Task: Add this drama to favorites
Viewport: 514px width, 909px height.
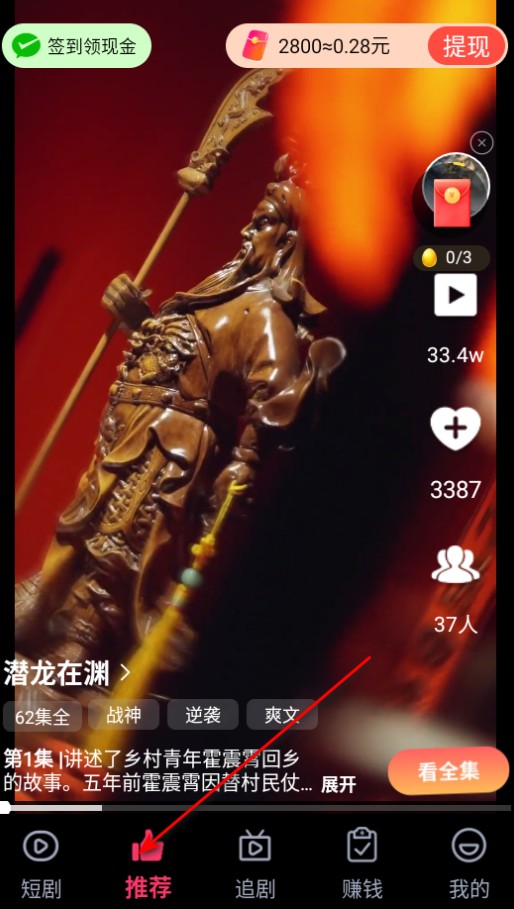Action: [x=455, y=429]
